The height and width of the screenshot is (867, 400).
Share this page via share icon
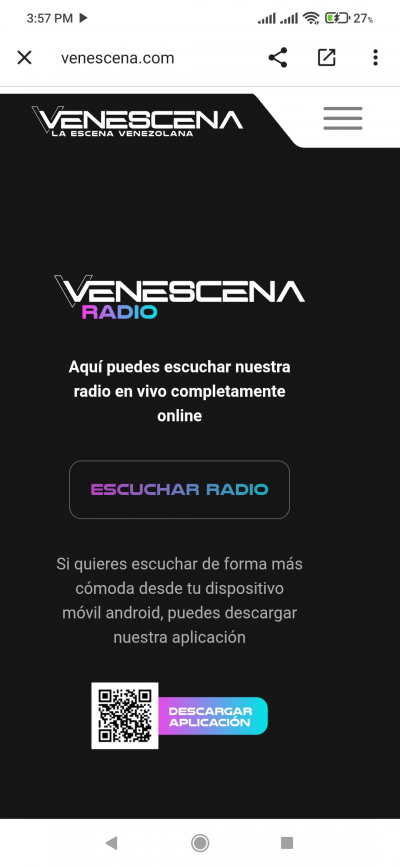pos(278,58)
